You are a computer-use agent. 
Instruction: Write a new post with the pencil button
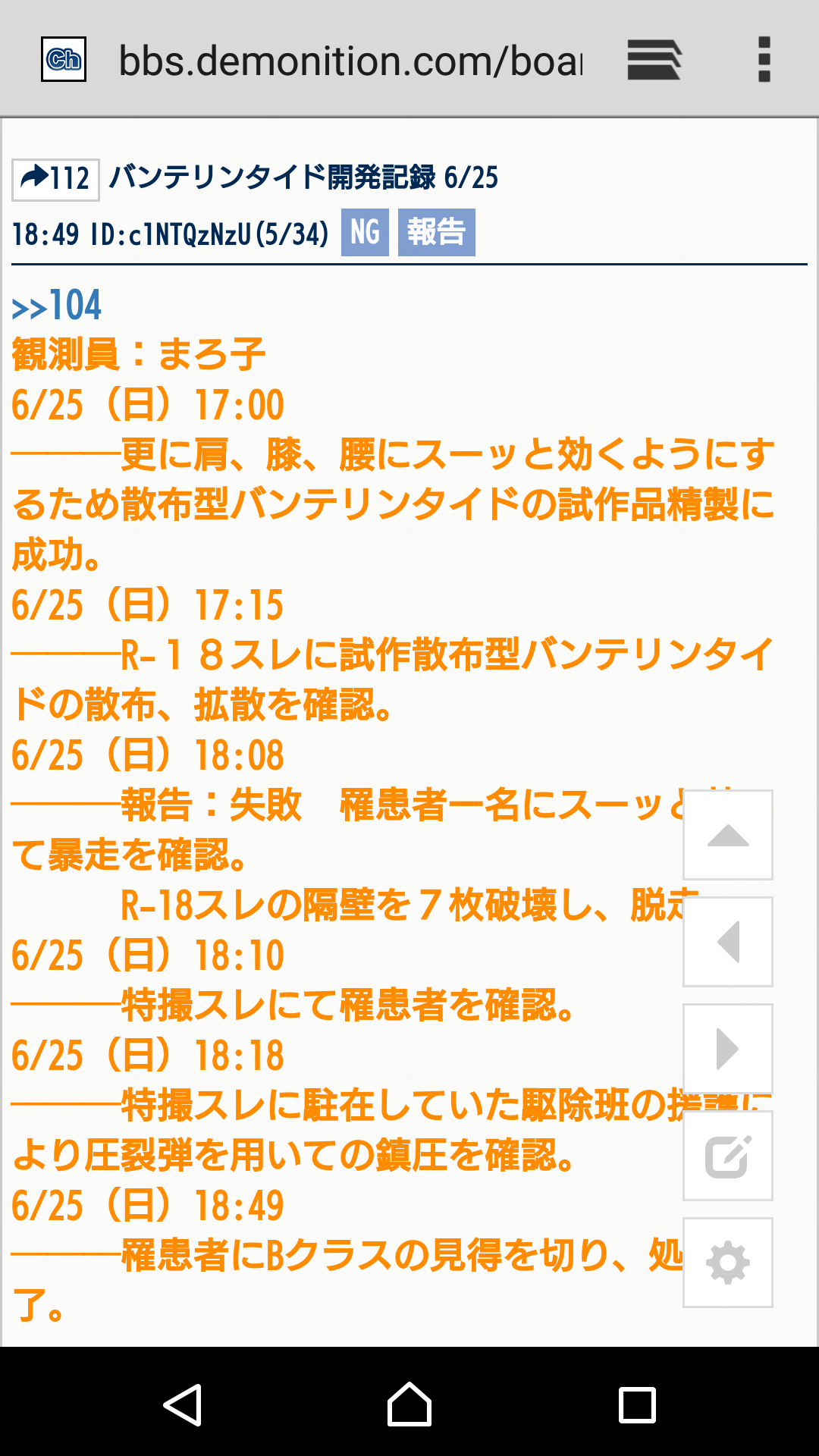tap(728, 1156)
